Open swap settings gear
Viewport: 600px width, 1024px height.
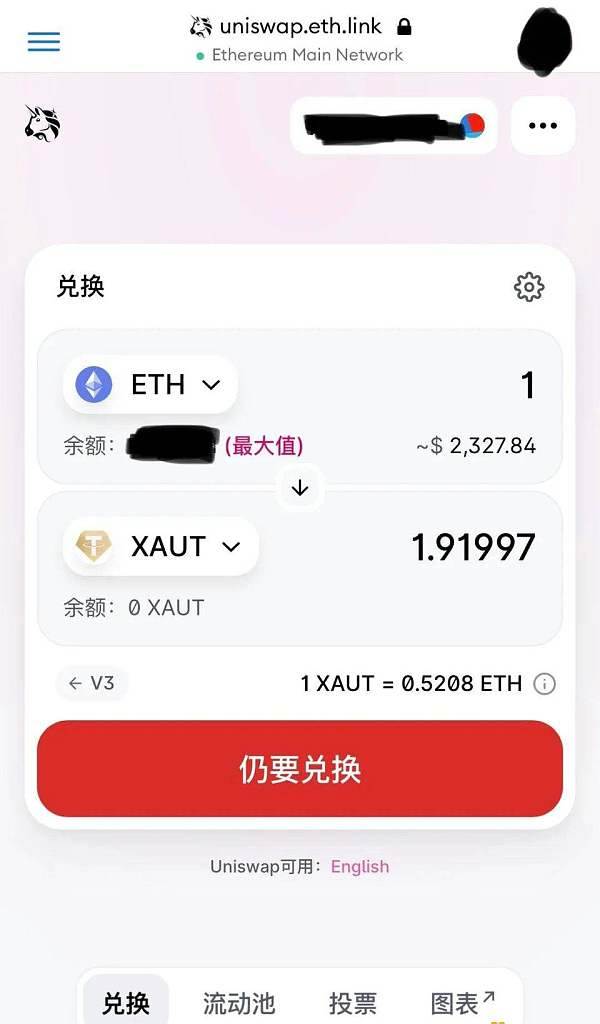(x=528, y=287)
